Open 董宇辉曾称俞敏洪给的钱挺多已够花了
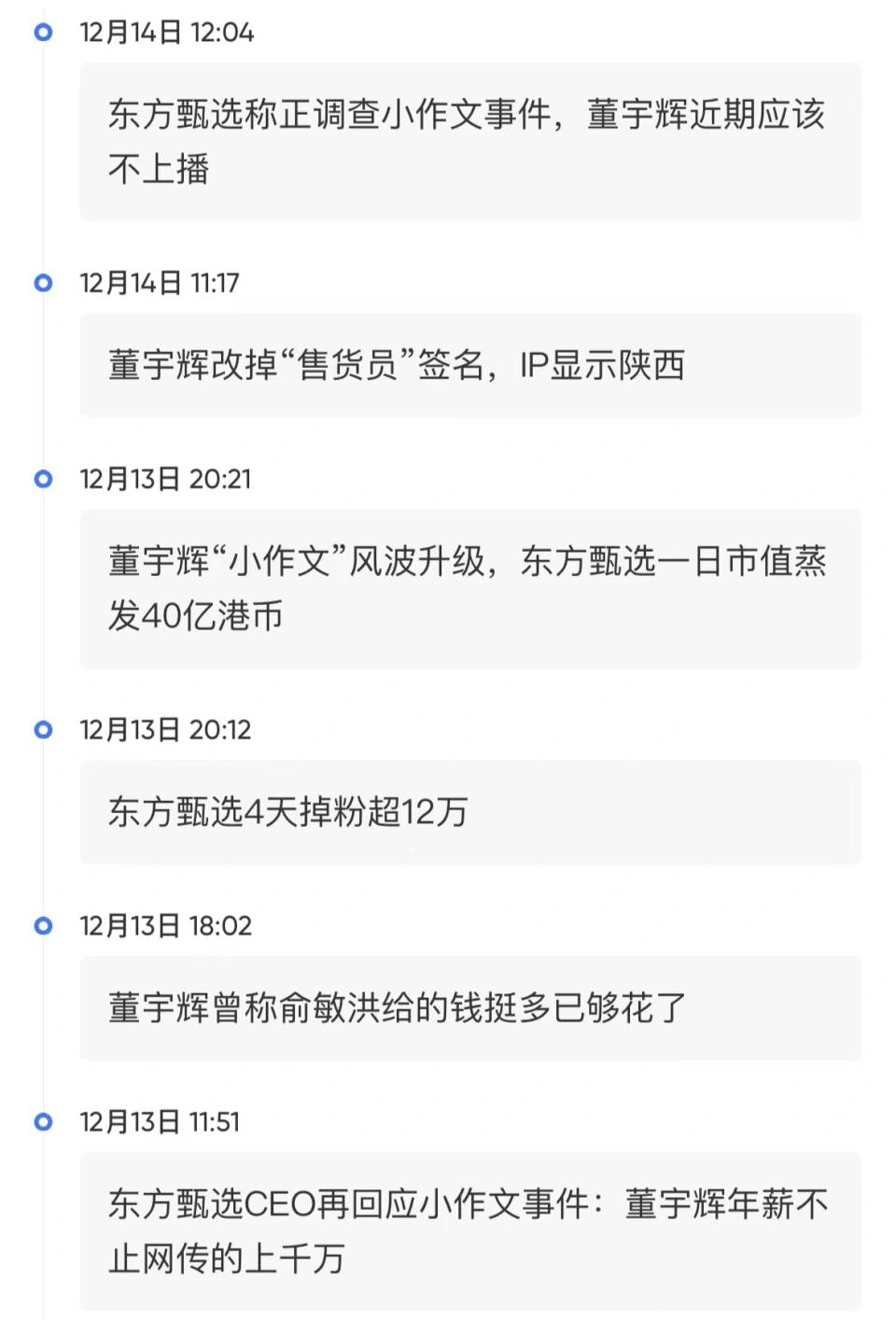Image resolution: width=896 pixels, height=1320 pixels. [469, 1008]
